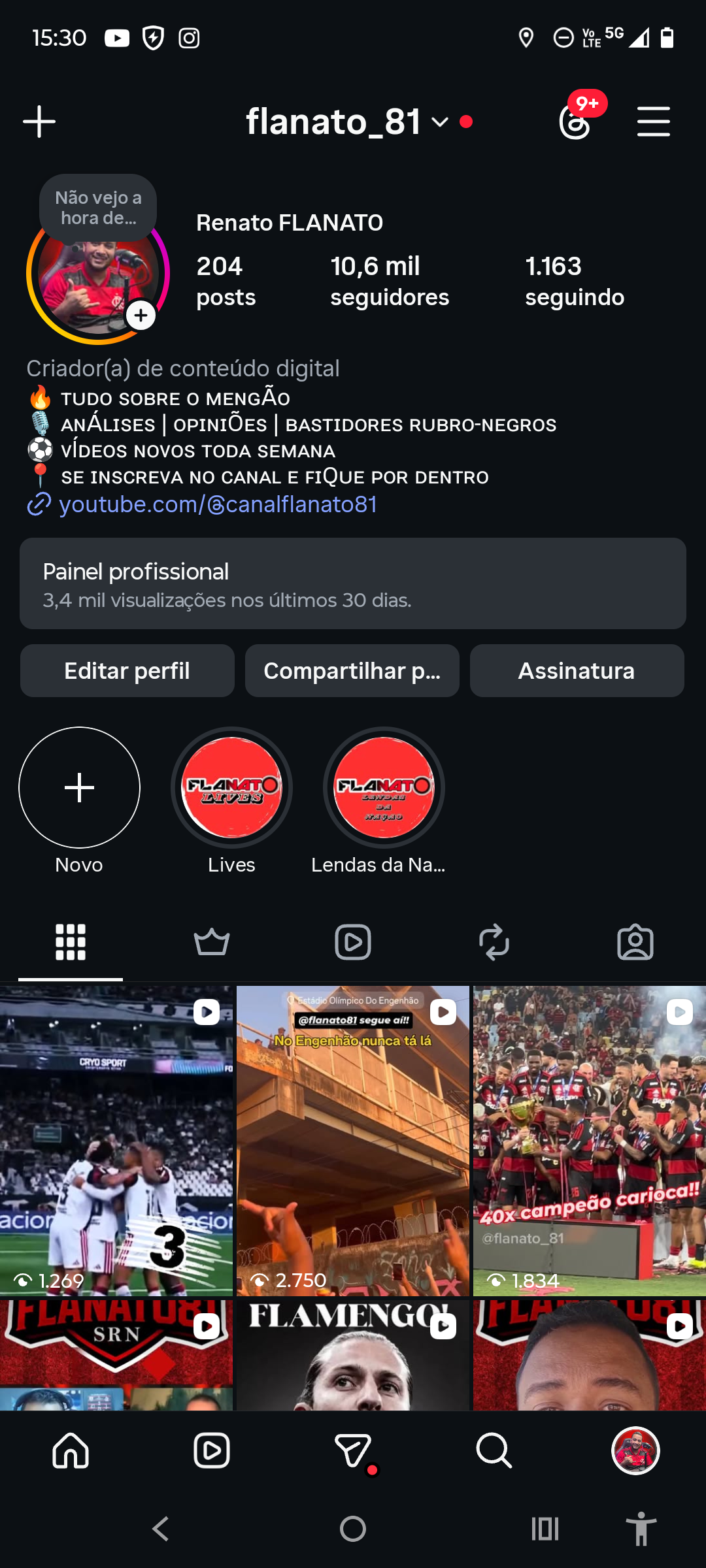Open the Search tab in bottom bar
Screen dimensions: 706x1568
click(x=494, y=1451)
